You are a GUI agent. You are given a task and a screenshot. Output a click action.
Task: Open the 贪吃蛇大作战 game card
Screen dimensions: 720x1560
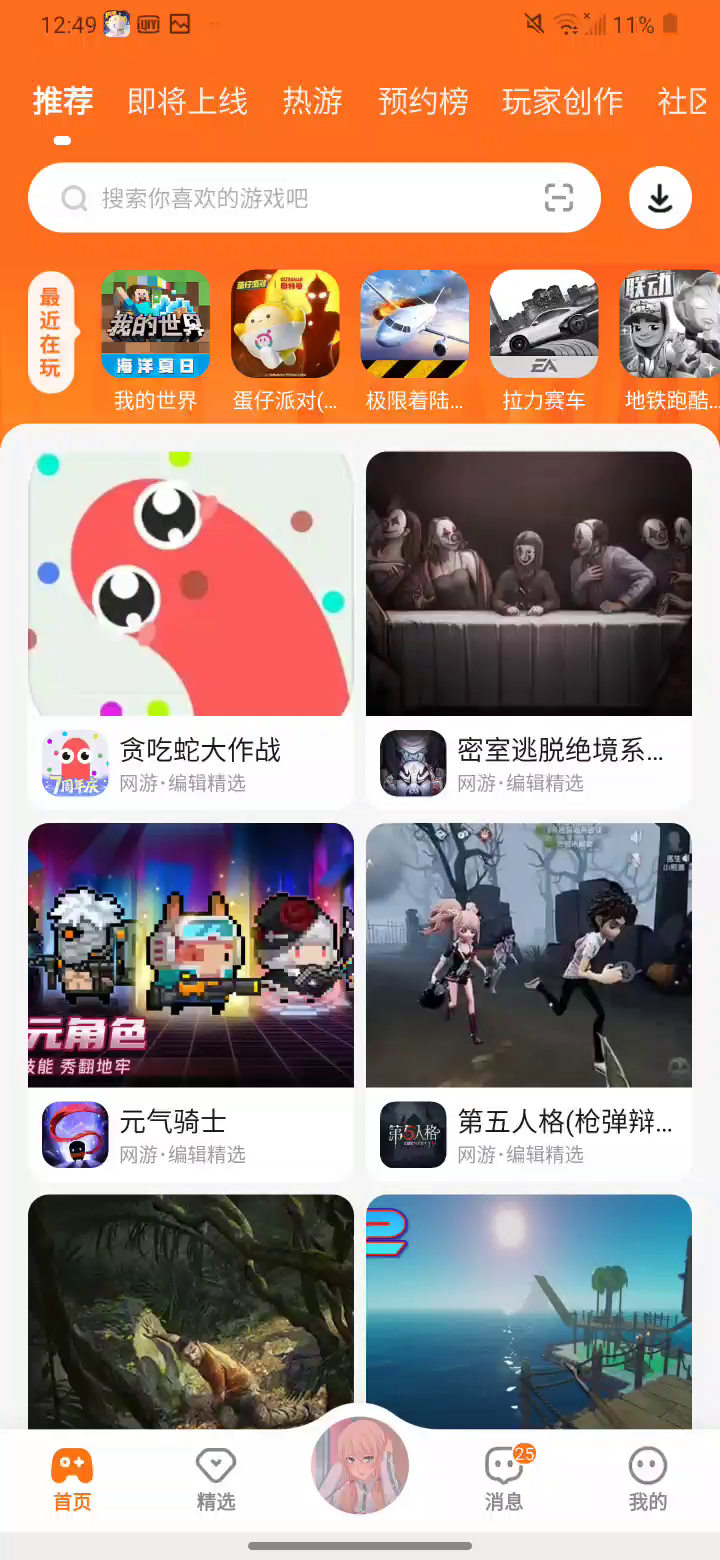tap(190, 625)
